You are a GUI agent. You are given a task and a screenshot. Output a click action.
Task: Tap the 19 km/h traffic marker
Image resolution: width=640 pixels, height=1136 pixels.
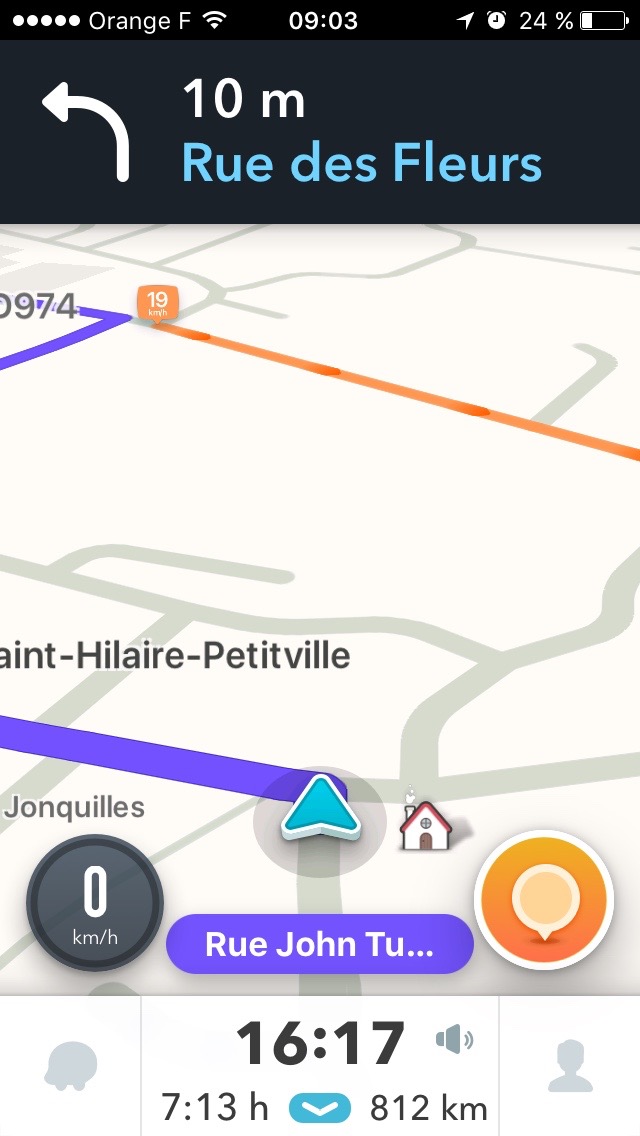(x=157, y=302)
